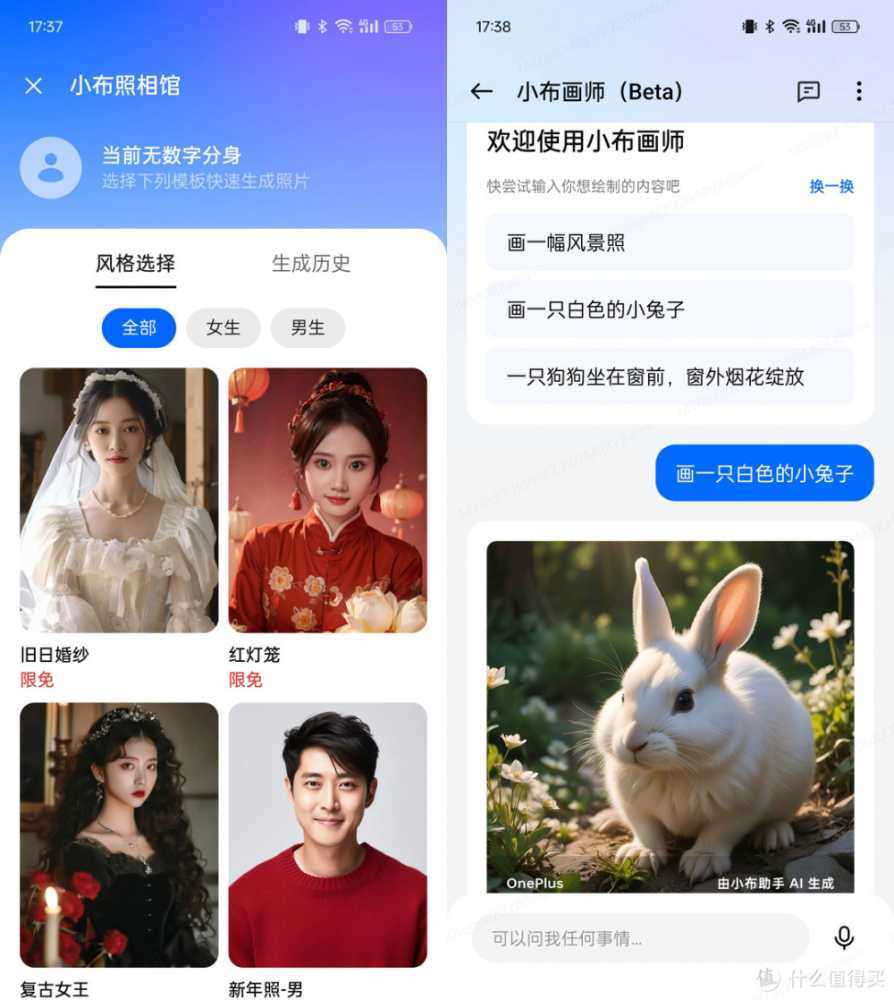Open the three-dot menu in 小布画师

(x=859, y=91)
